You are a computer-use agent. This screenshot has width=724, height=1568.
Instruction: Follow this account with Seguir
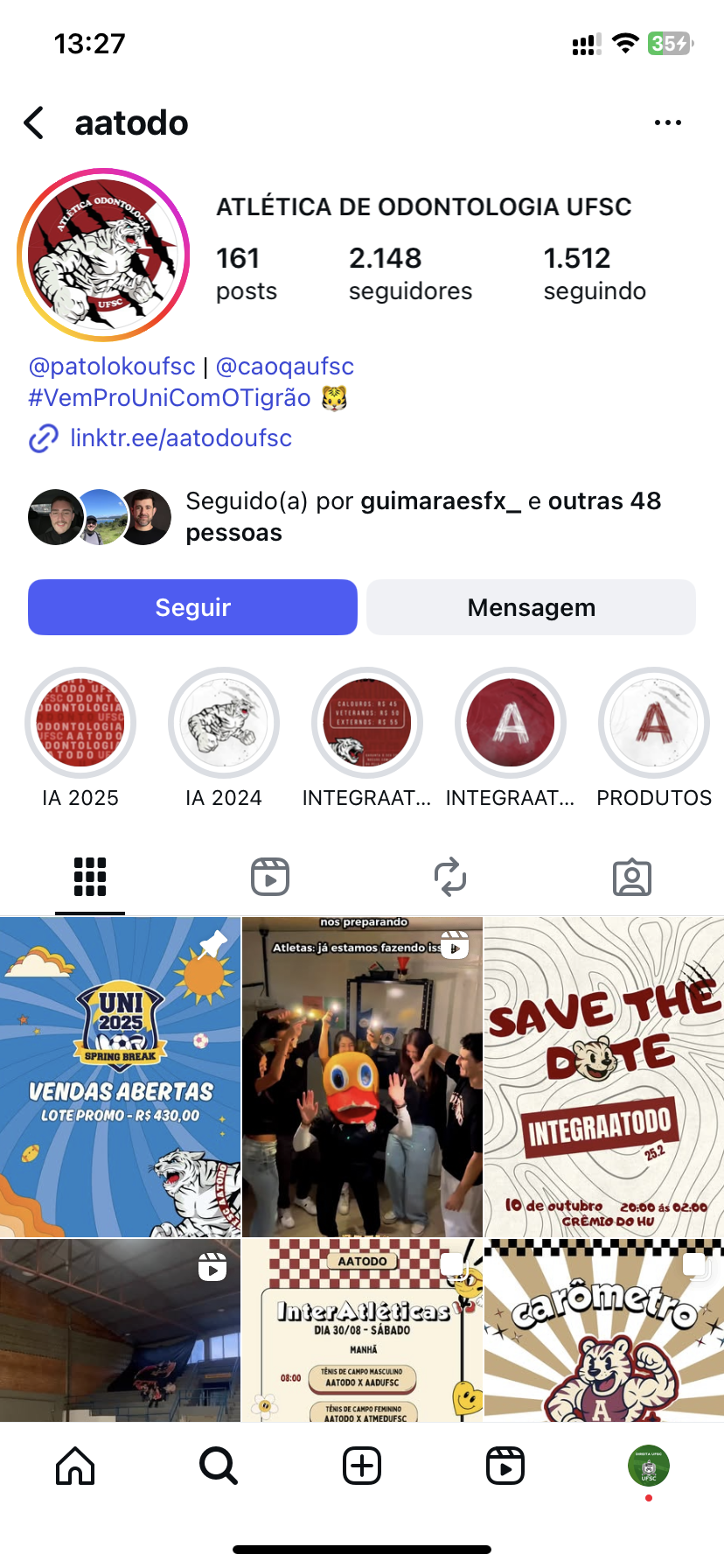tap(192, 607)
